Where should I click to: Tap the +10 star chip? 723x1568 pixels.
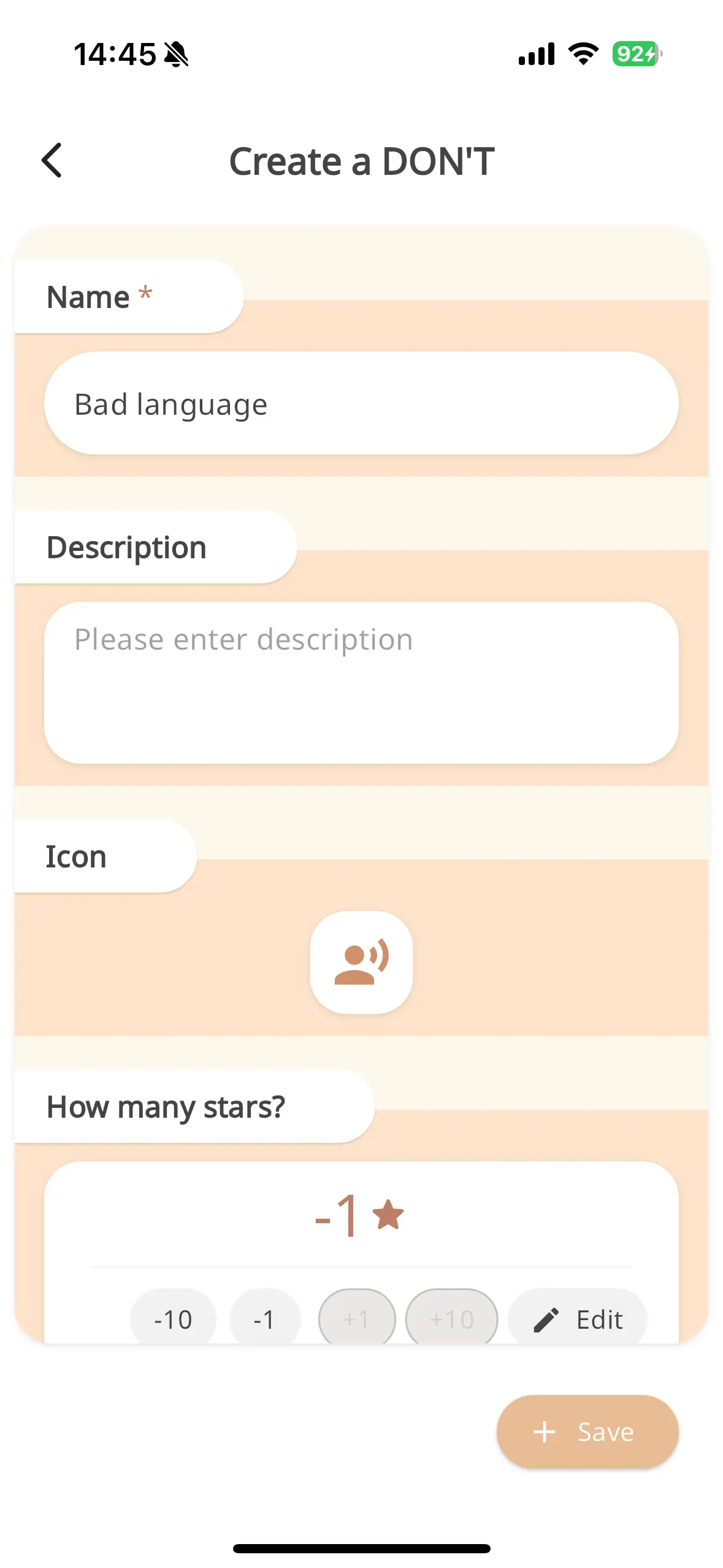(451, 1318)
